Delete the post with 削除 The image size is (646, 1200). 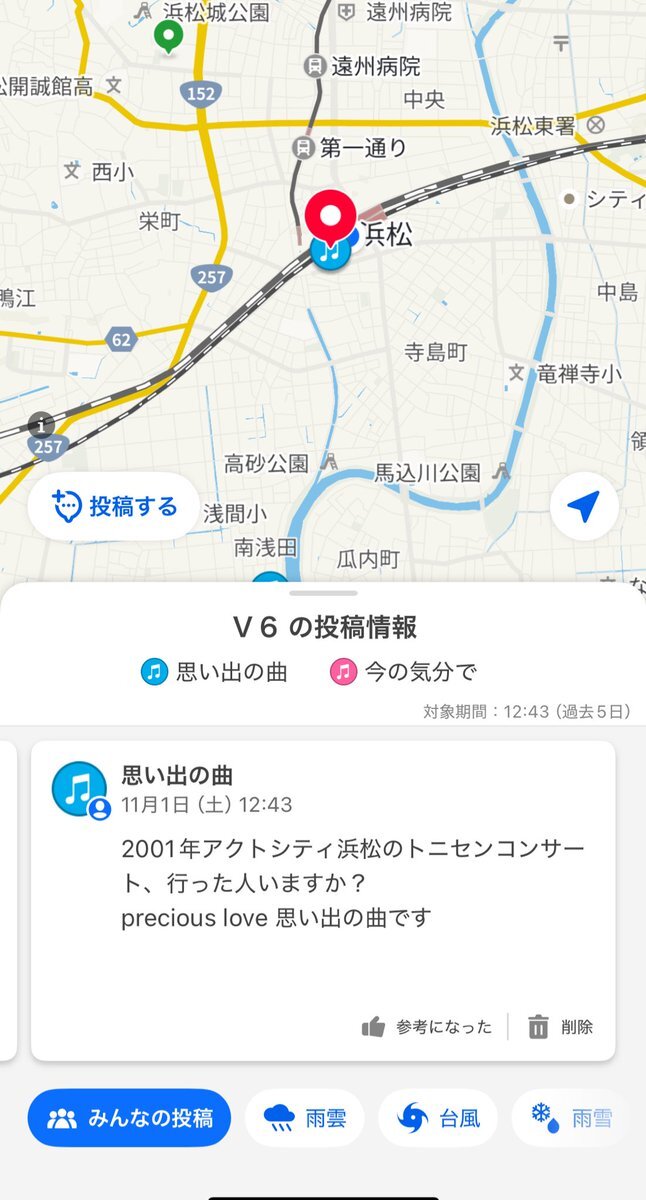(x=561, y=1027)
